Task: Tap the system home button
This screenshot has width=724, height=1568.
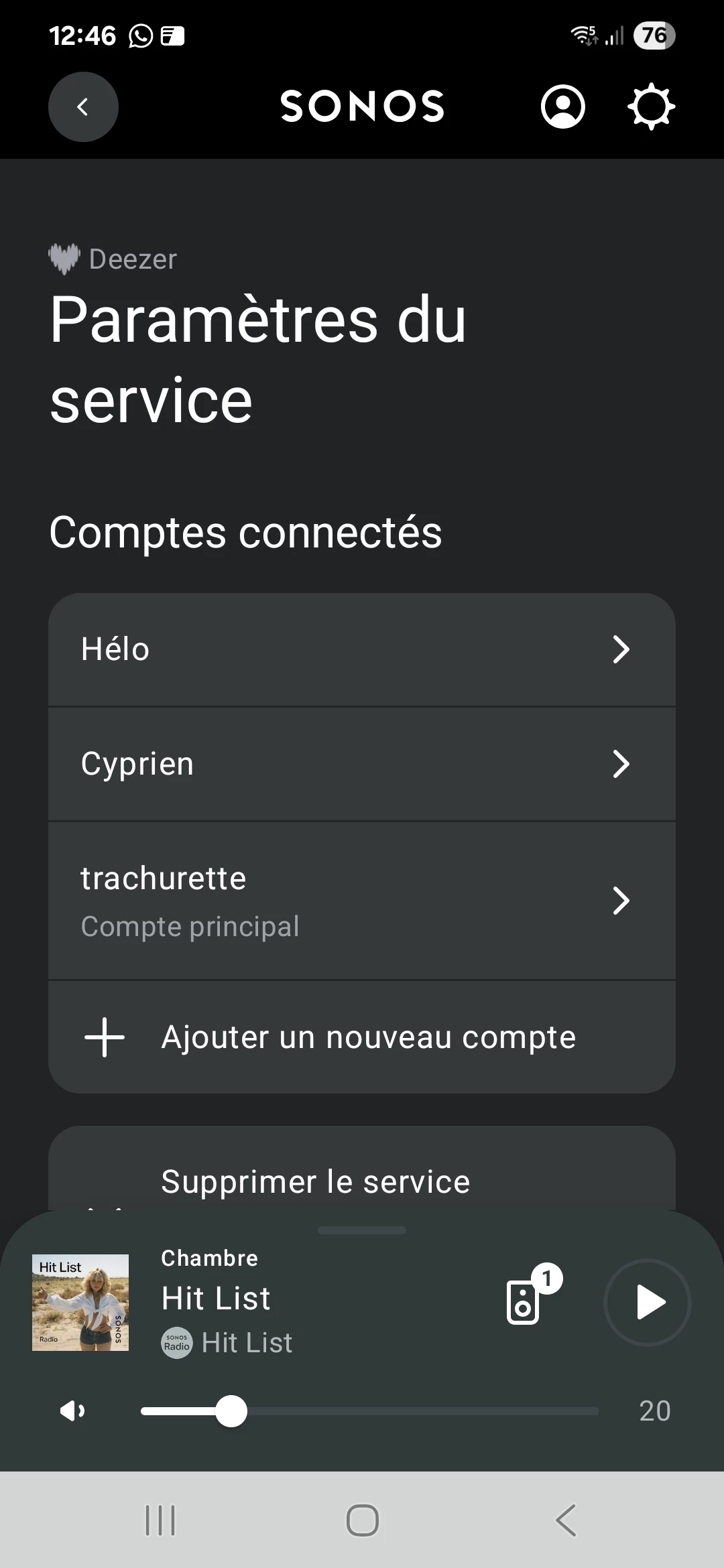Action: point(362,1520)
